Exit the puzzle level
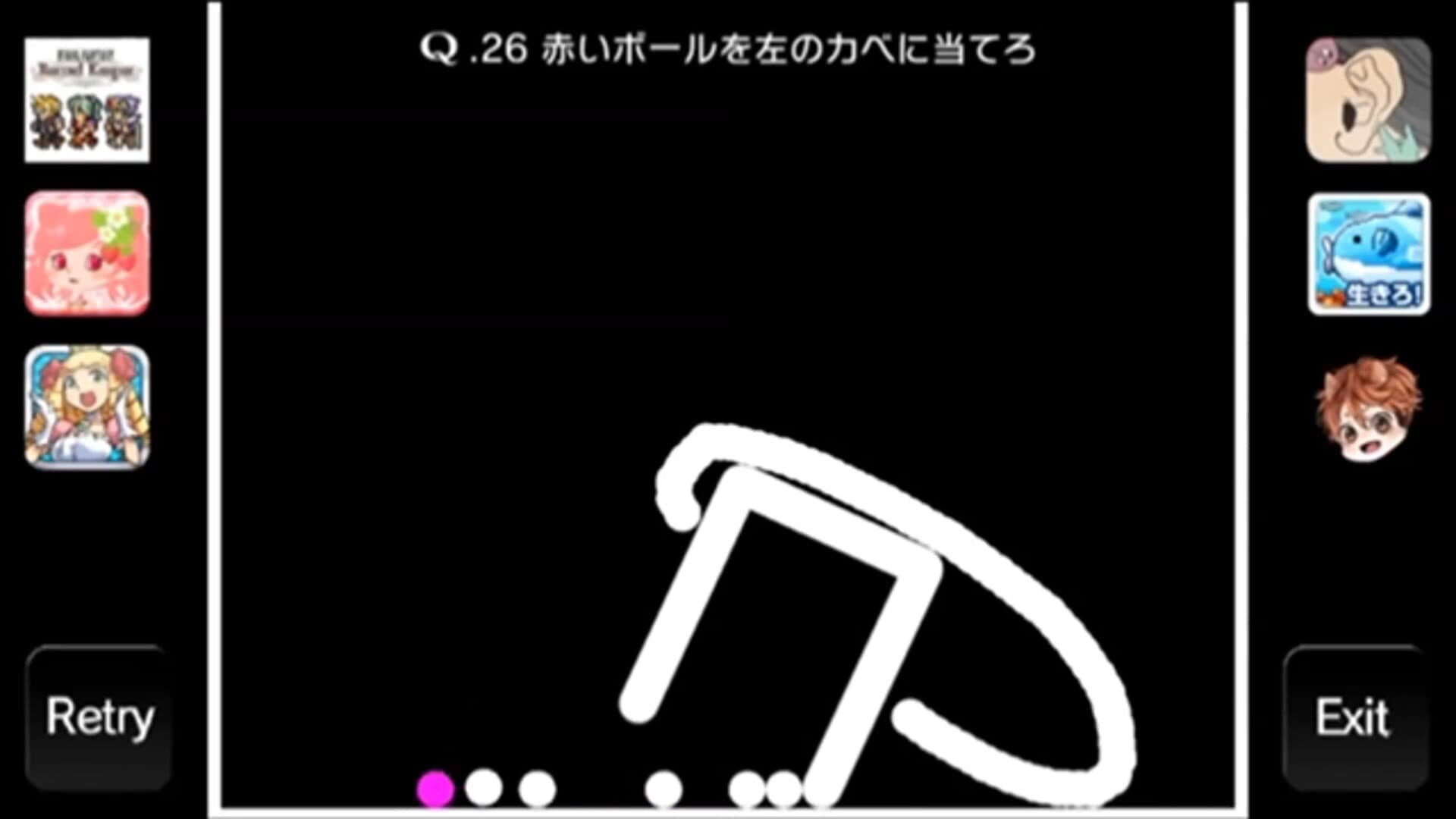The width and height of the screenshot is (1456, 819). pyautogui.click(x=1354, y=717)
